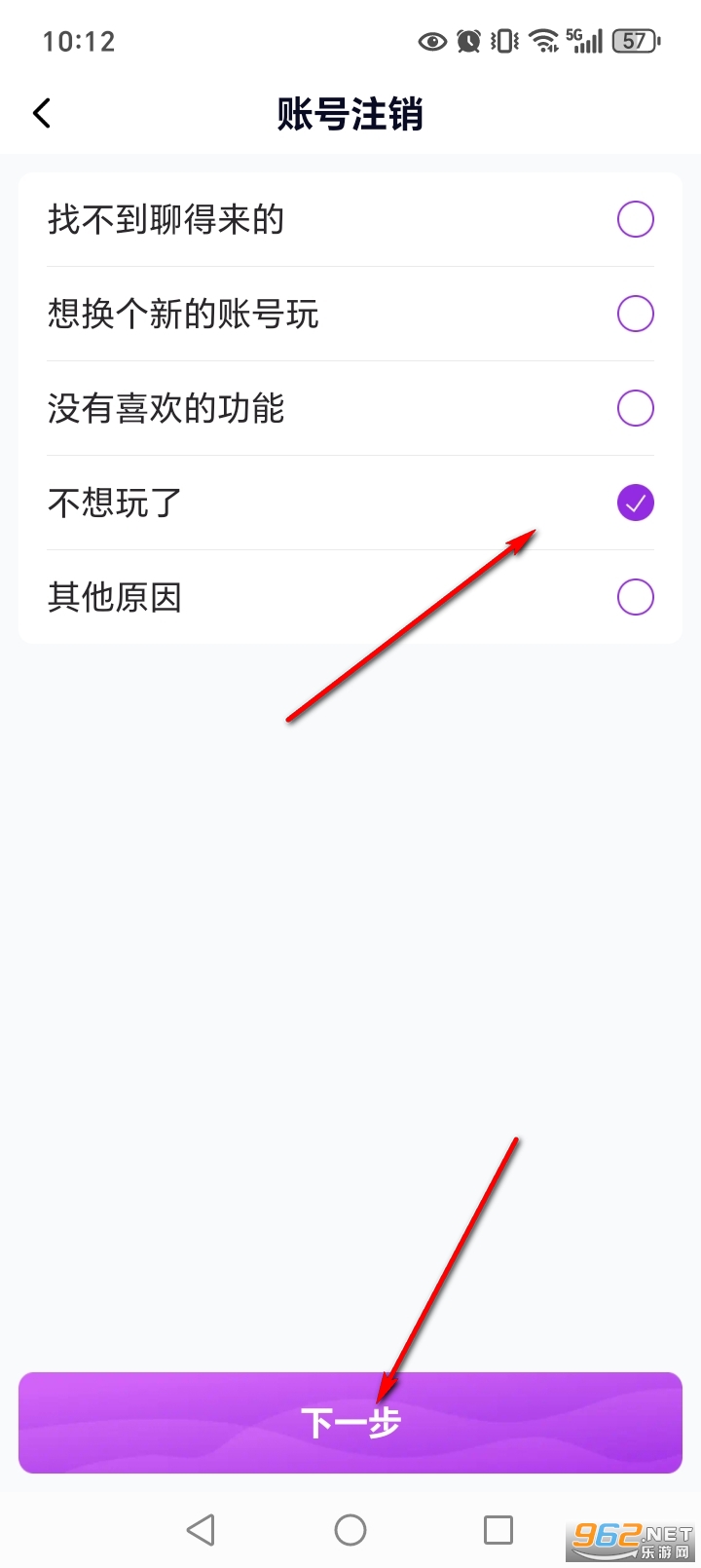701x1568 pixels.
Task: Select the 其他原因 reason
Action: coord(635,596)
